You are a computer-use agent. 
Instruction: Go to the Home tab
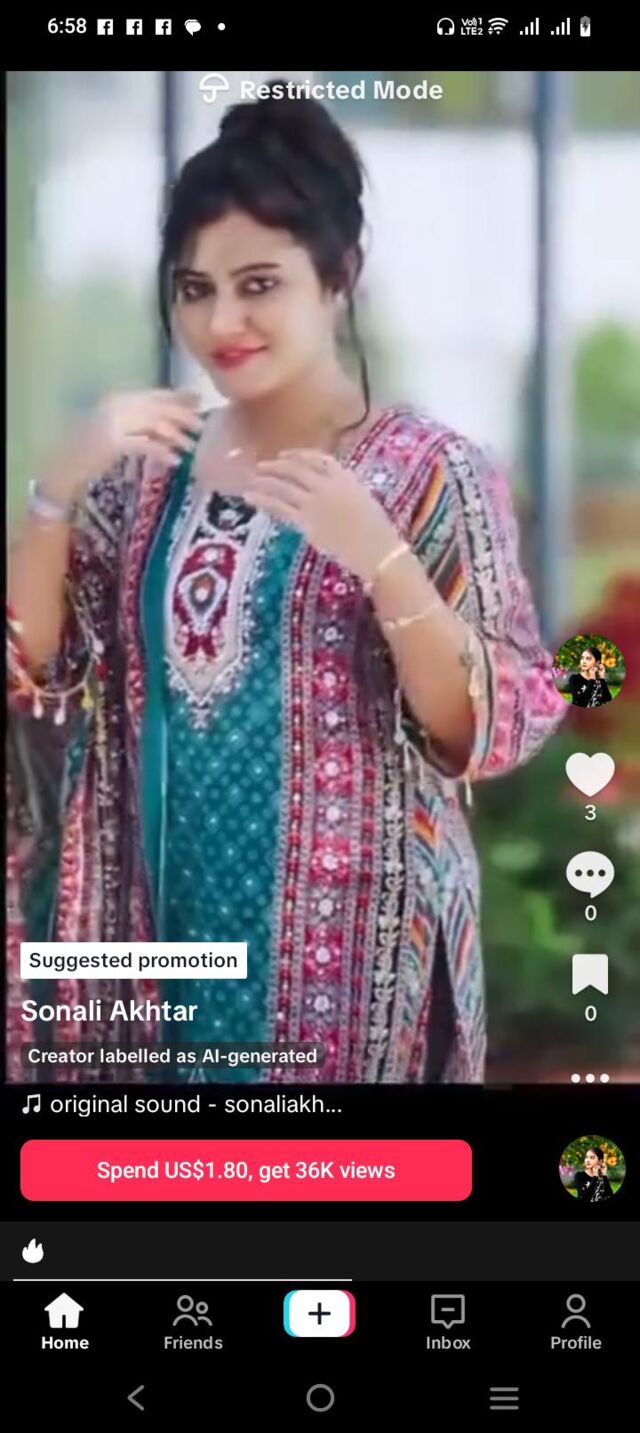[x=64, y=1320]
